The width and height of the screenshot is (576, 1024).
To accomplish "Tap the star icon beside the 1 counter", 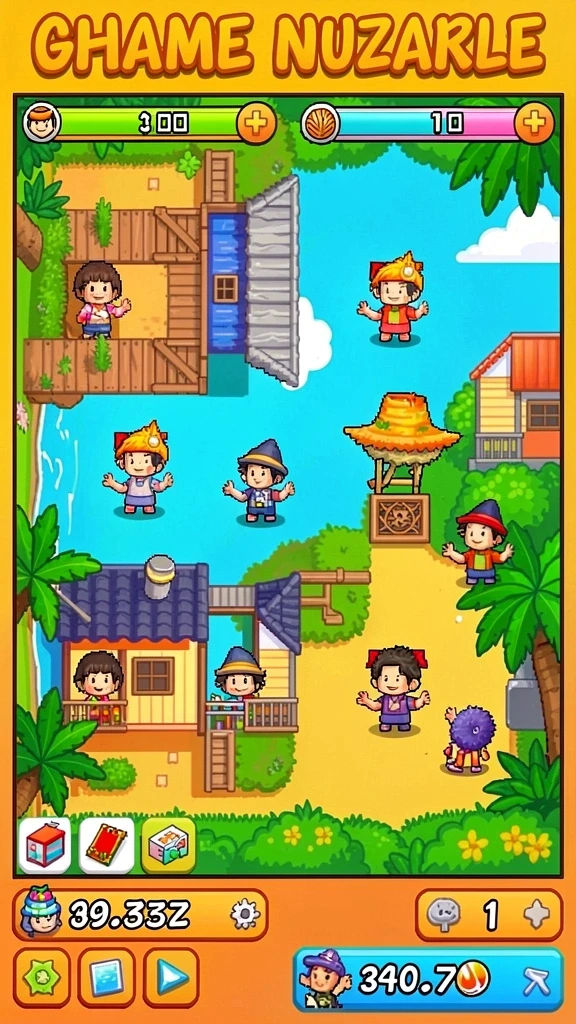I will pos(537,915).
